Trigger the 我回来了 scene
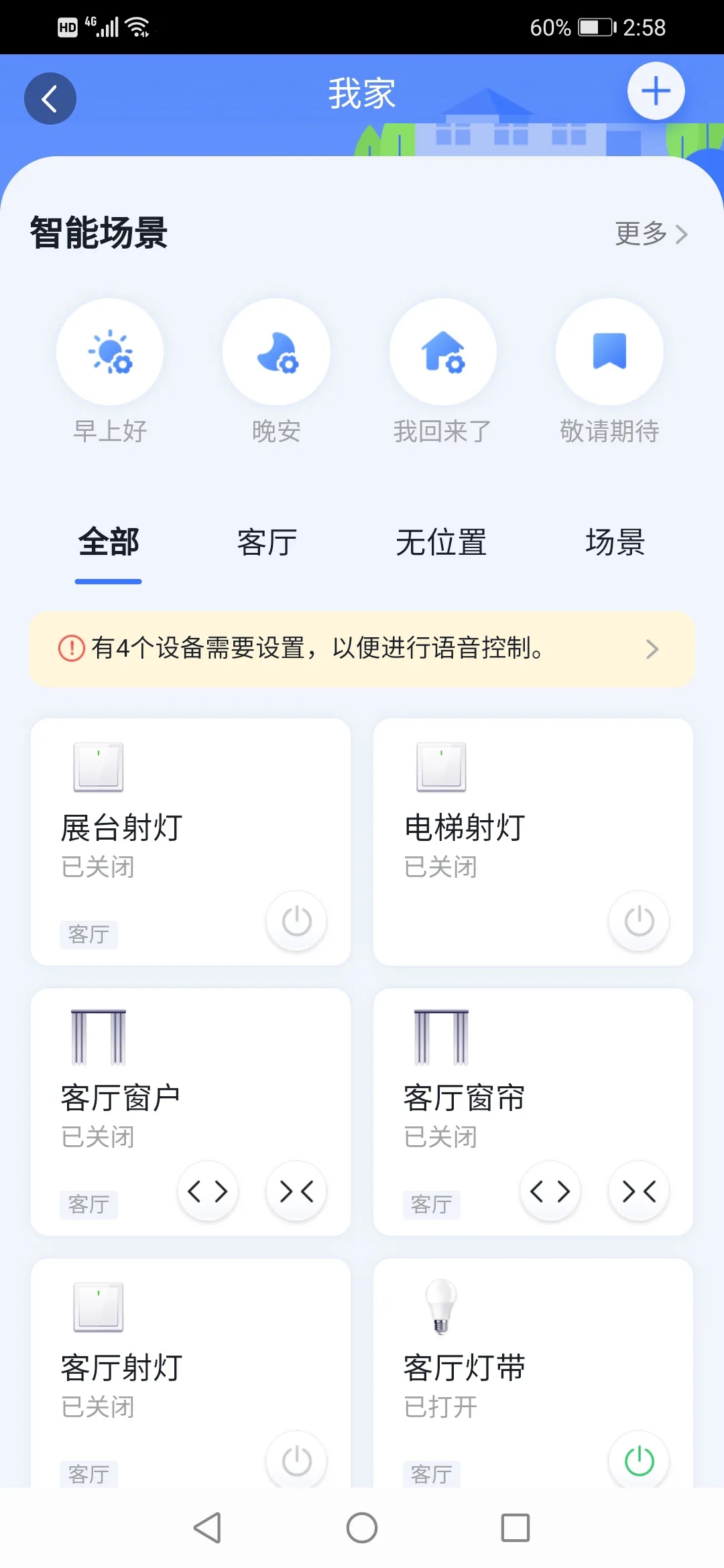This screenshot has height=1568, width=724. [442, 352]
